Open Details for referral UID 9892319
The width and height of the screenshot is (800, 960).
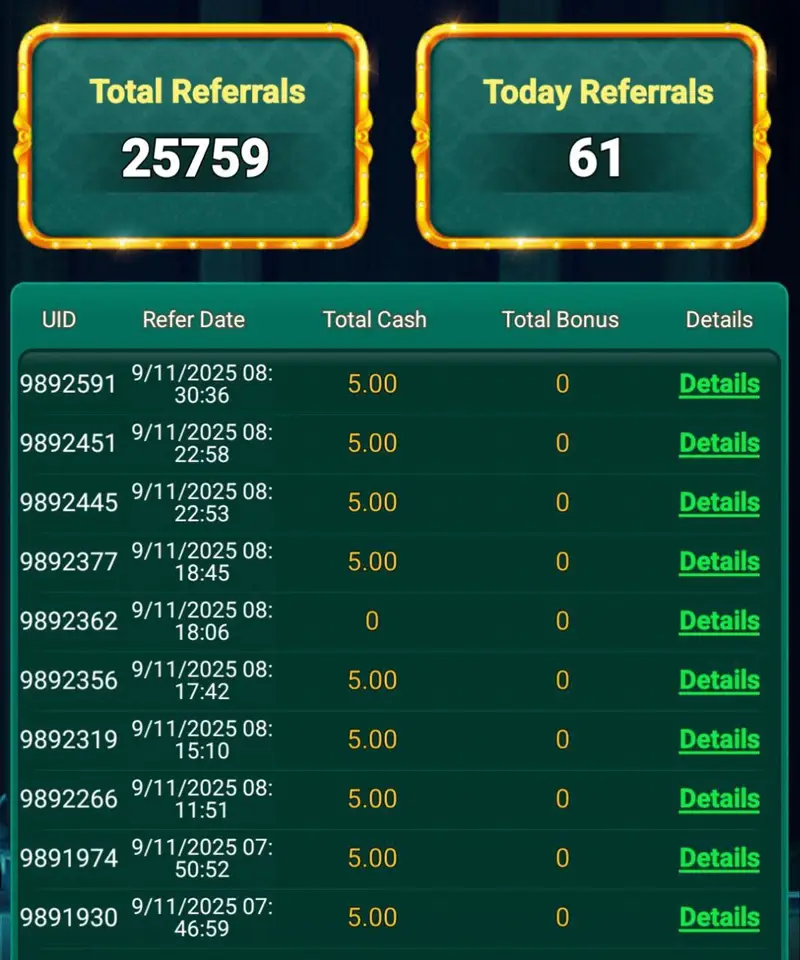click(719, 740)
